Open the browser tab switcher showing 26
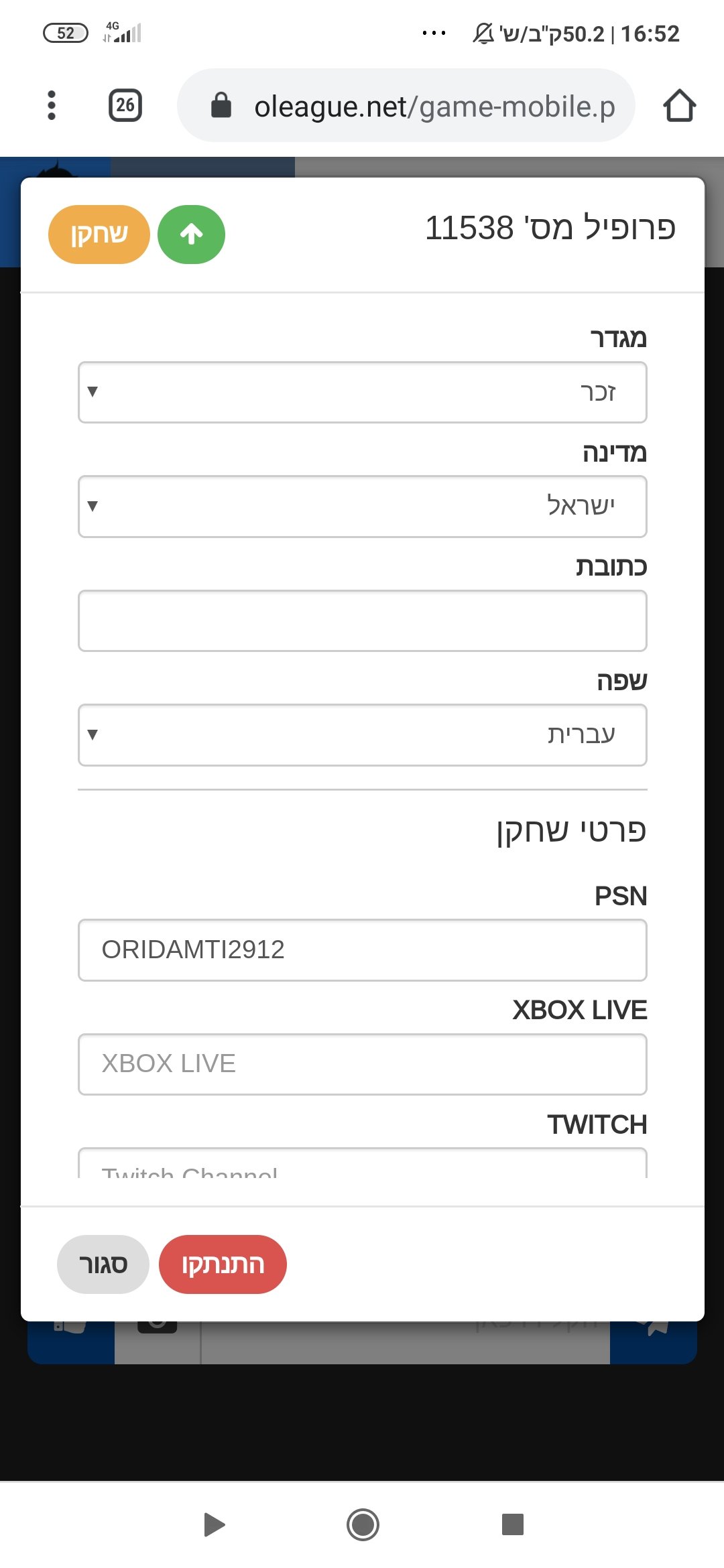Screen dimensions: 724x1568 coord(125,105)
